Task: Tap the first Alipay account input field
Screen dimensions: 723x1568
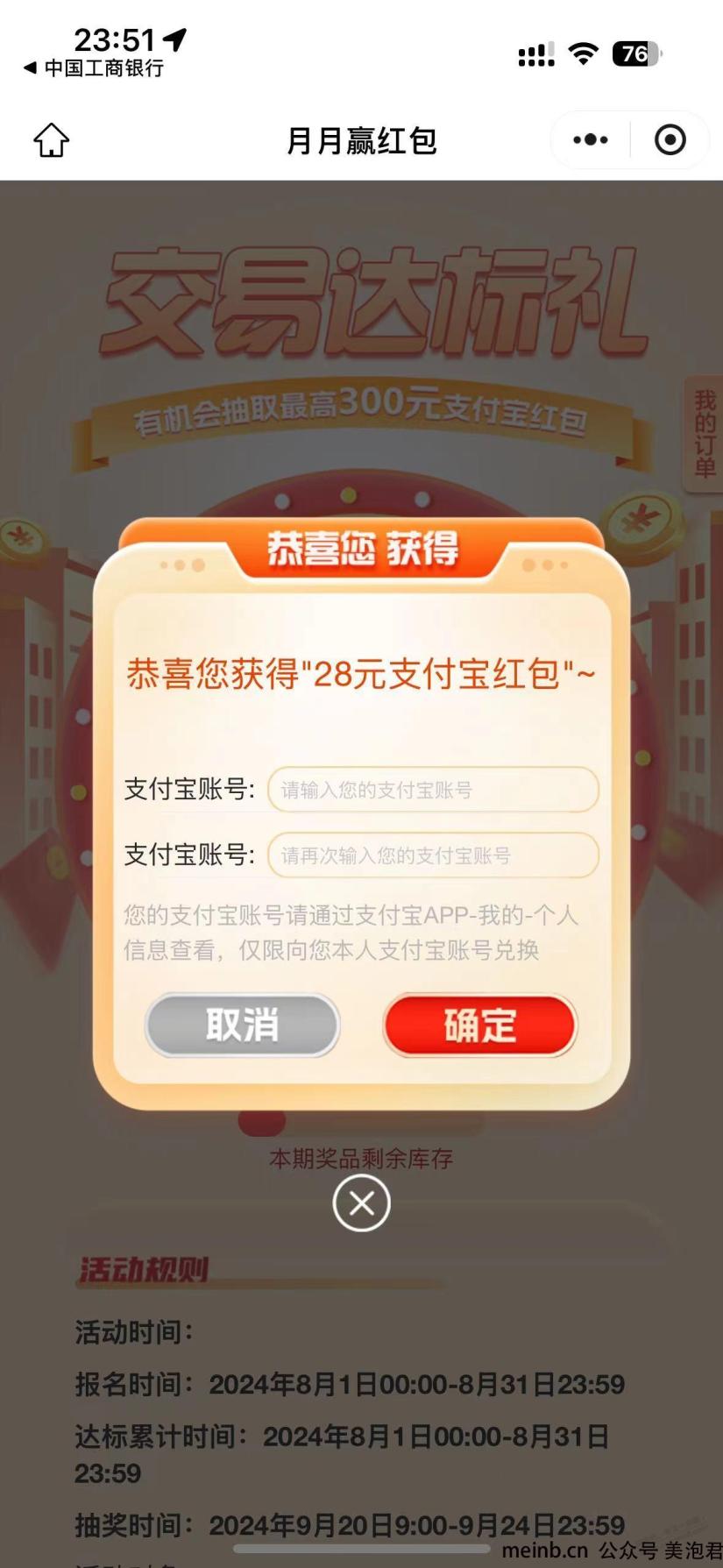Action: 433,790
